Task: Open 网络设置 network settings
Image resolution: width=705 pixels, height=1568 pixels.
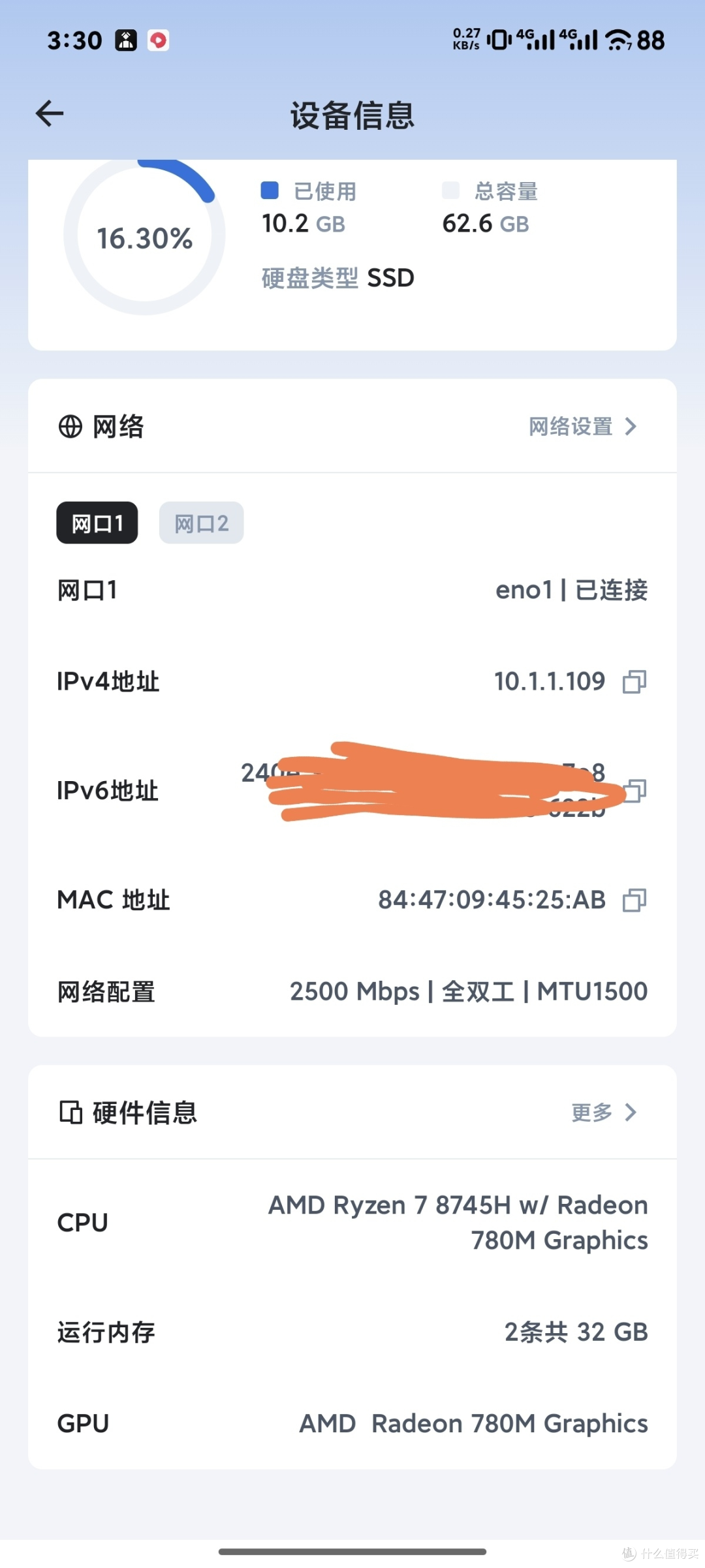Action: [x=571, y=426]
